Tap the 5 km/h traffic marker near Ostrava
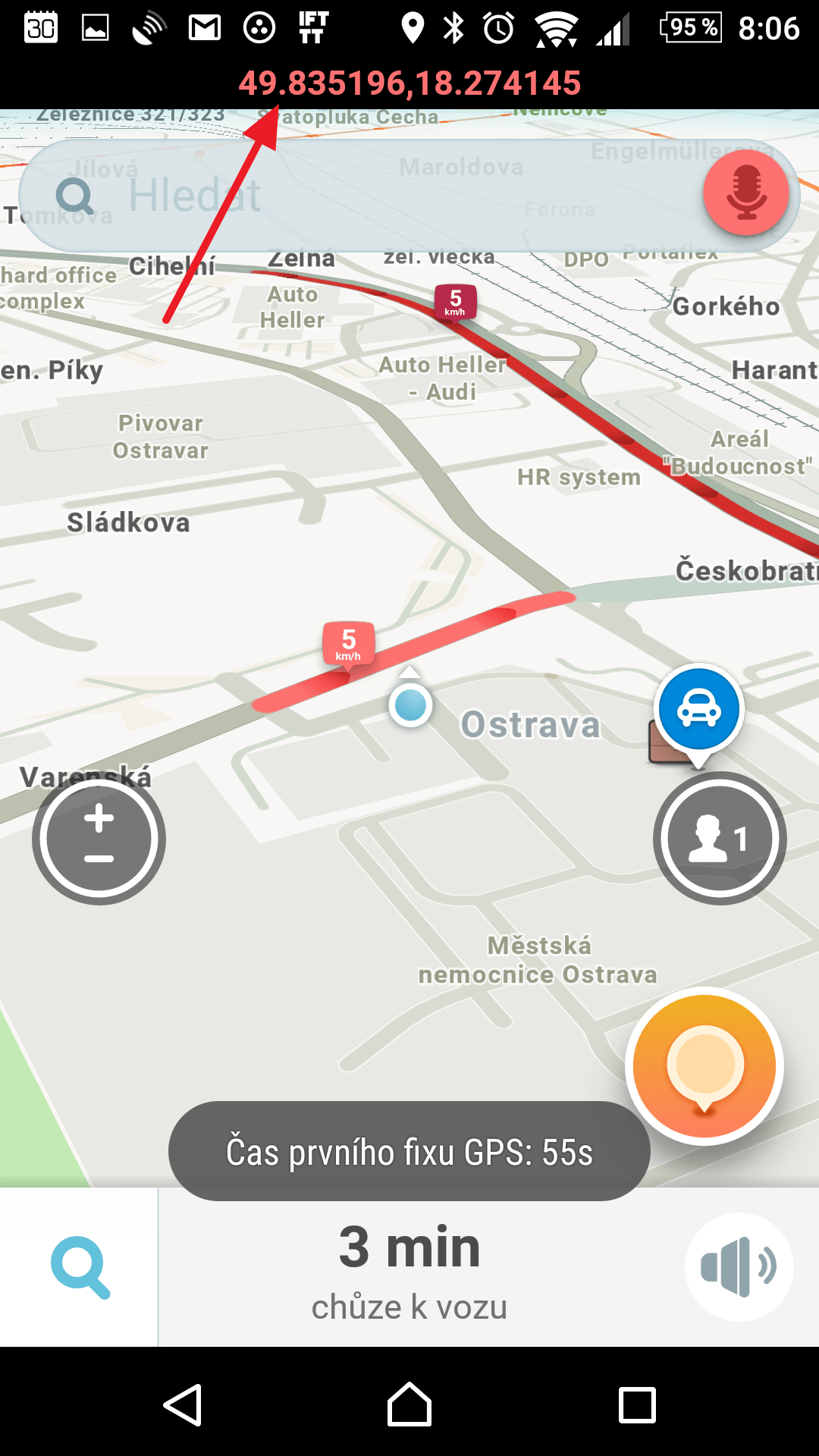 pyautogui.click(x=349, y=645)
